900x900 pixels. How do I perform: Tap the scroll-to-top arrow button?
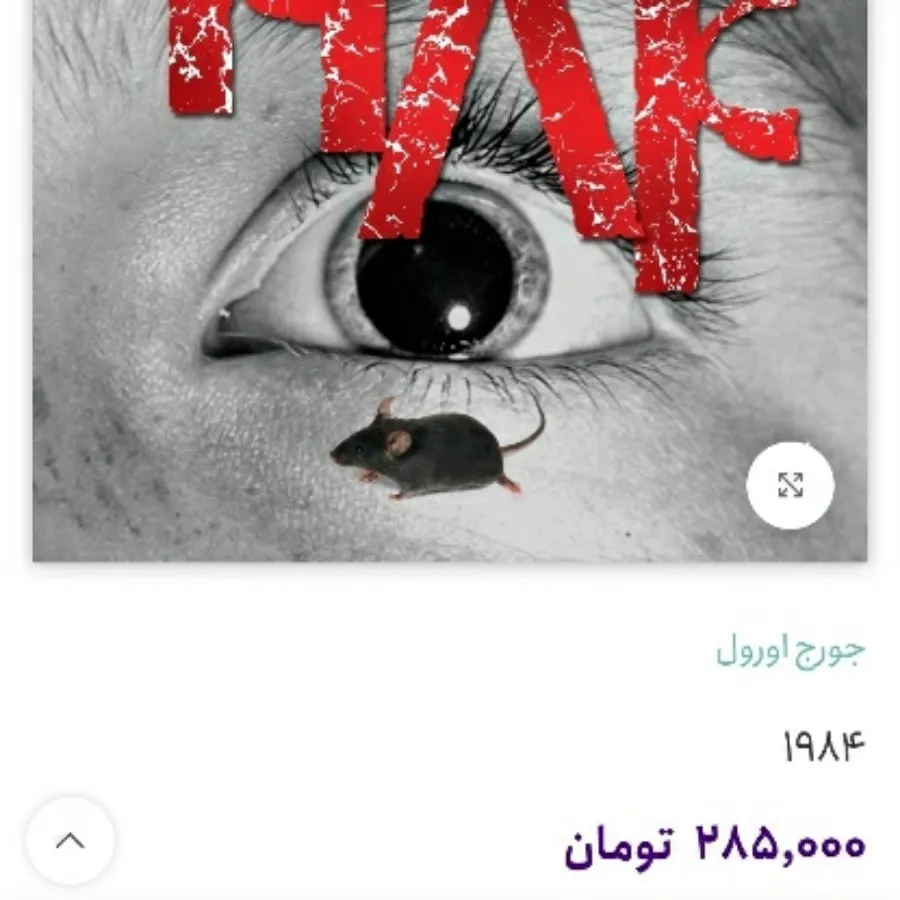tap(70, 841)
